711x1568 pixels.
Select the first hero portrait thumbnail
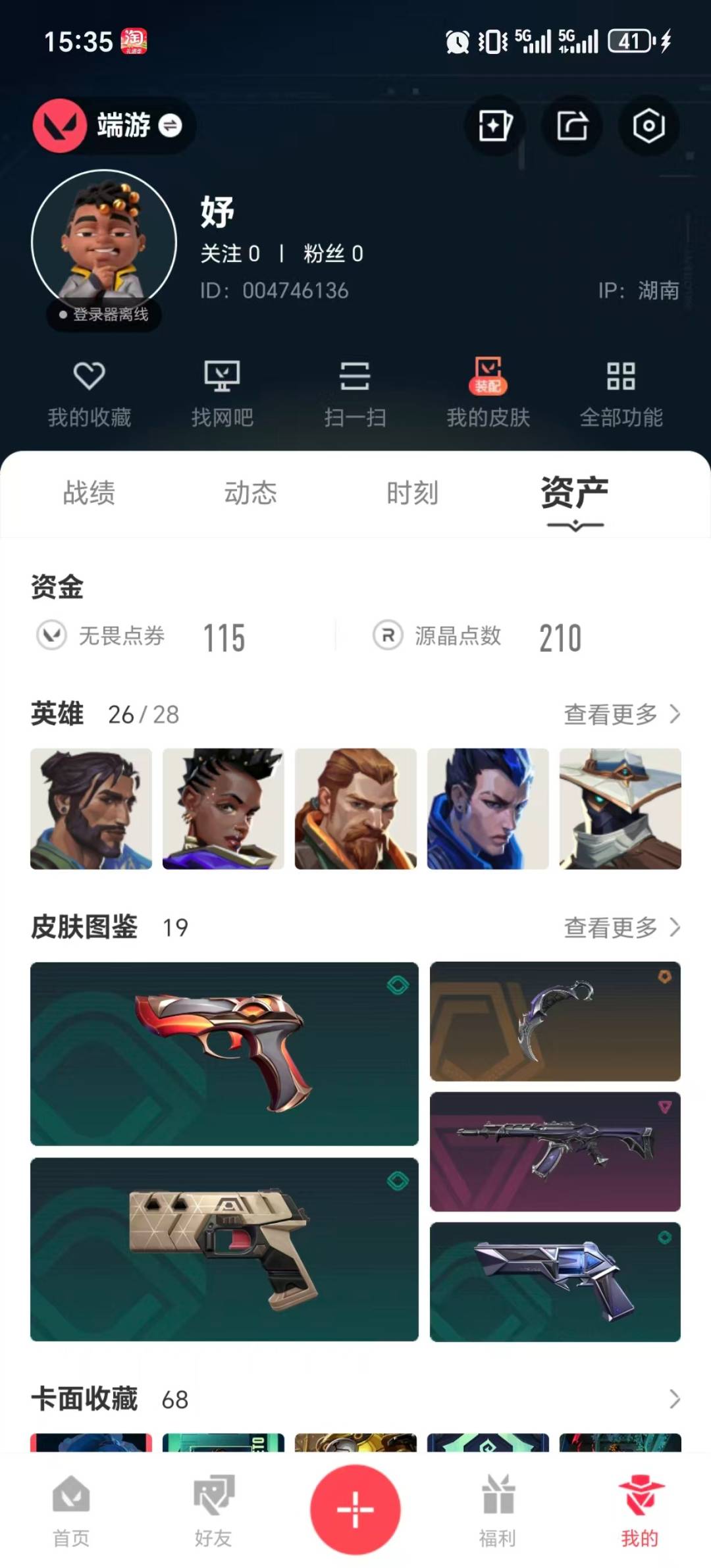tap(91, 808)
